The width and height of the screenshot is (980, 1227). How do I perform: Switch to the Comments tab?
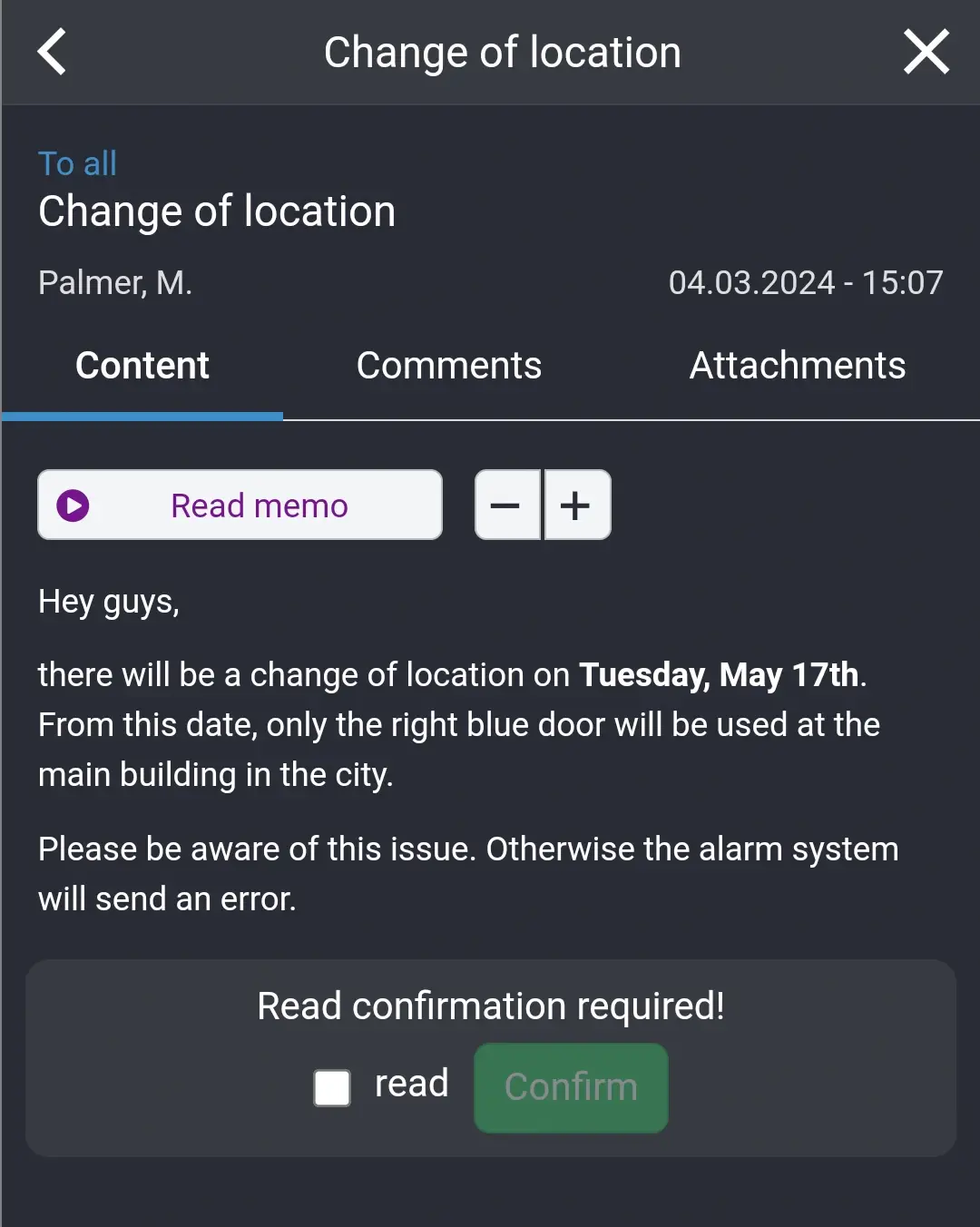[449, 366]
